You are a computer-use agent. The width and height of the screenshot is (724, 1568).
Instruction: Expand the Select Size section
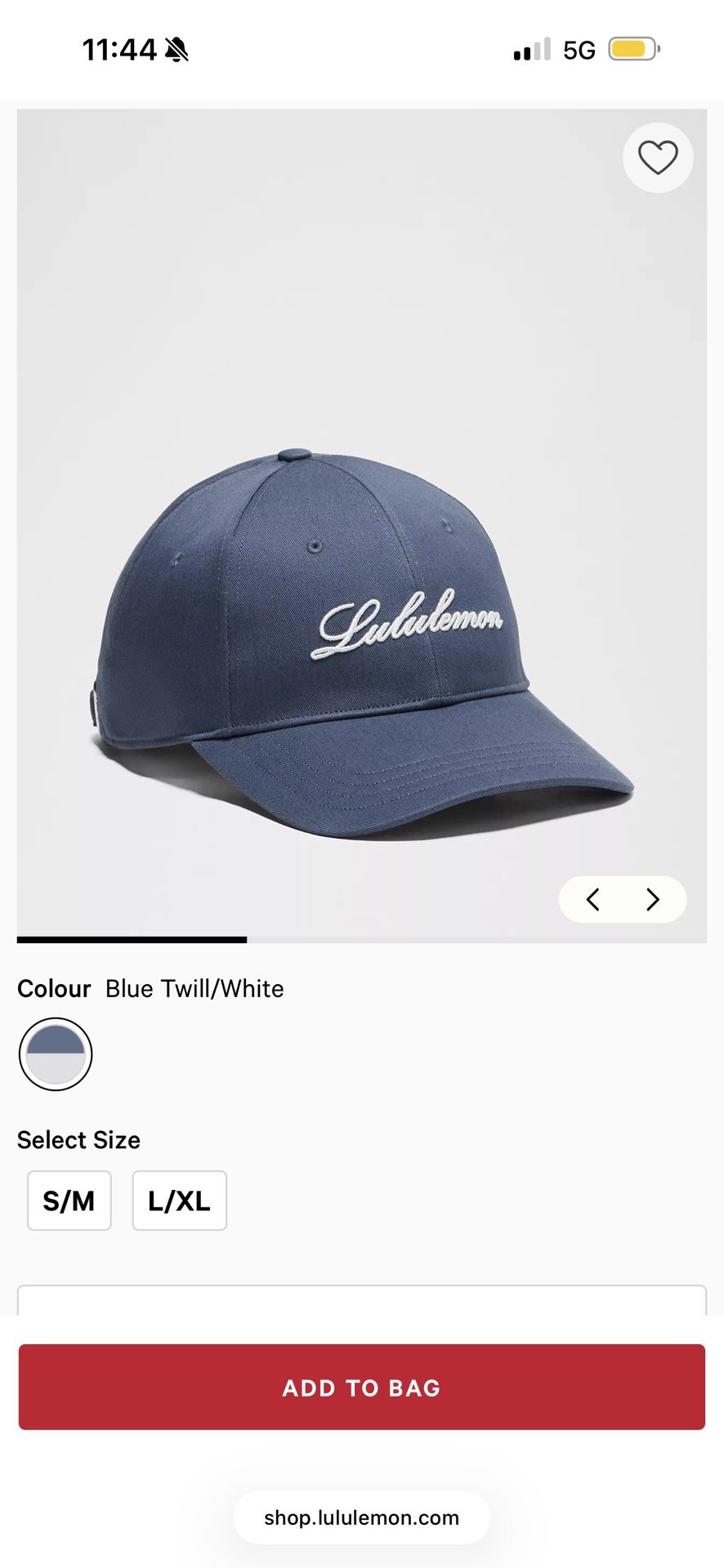click(x=78, y=1140)
